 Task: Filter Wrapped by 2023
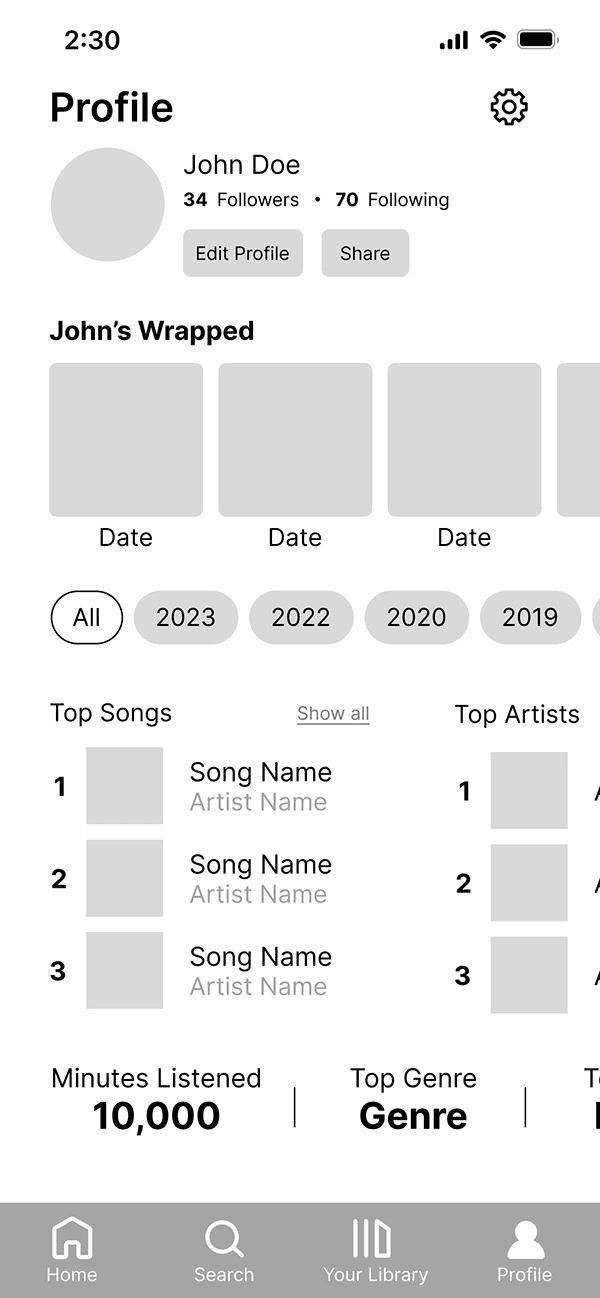click(x=186, y=617)
